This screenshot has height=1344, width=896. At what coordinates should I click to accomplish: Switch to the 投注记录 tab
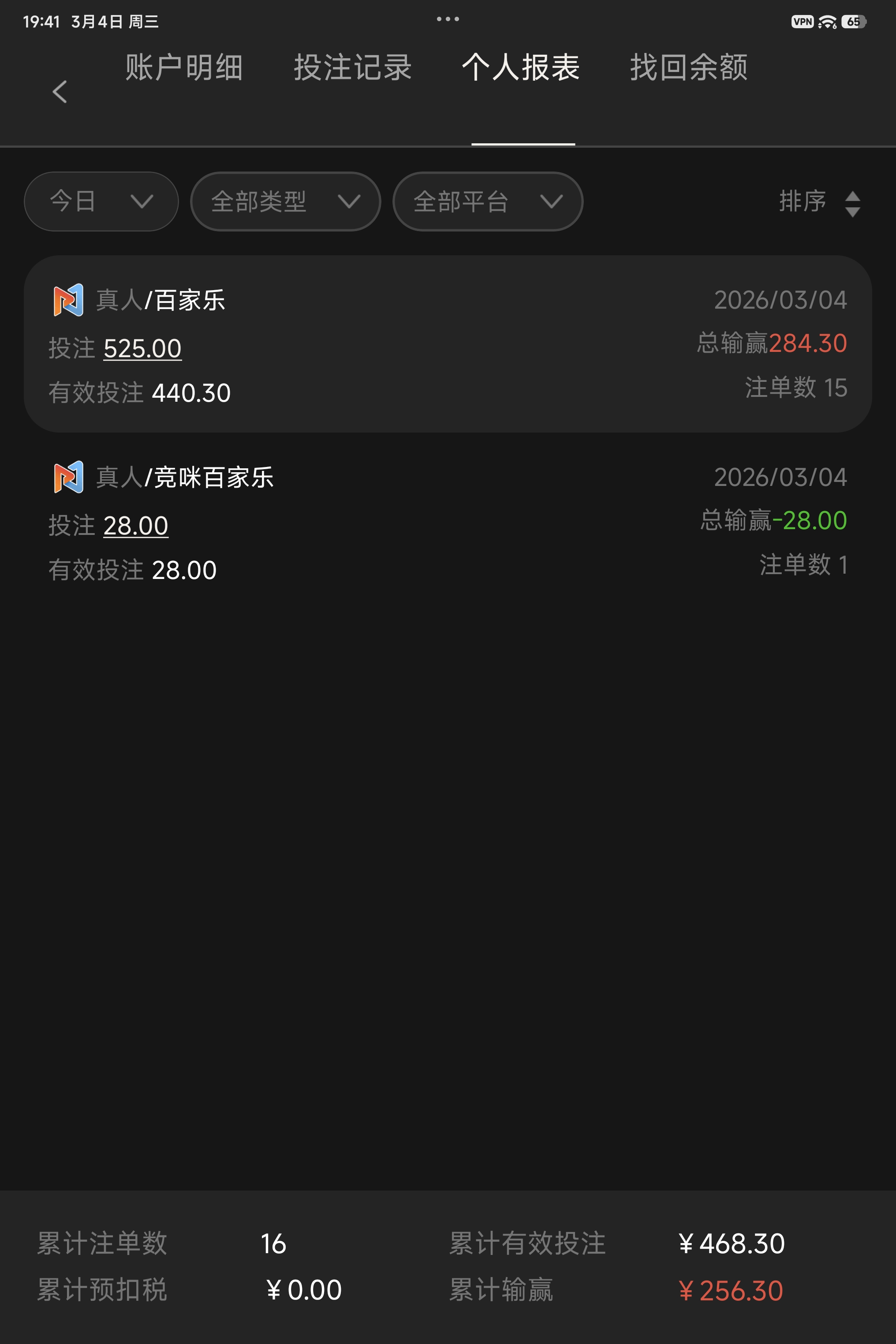[353, 67]
